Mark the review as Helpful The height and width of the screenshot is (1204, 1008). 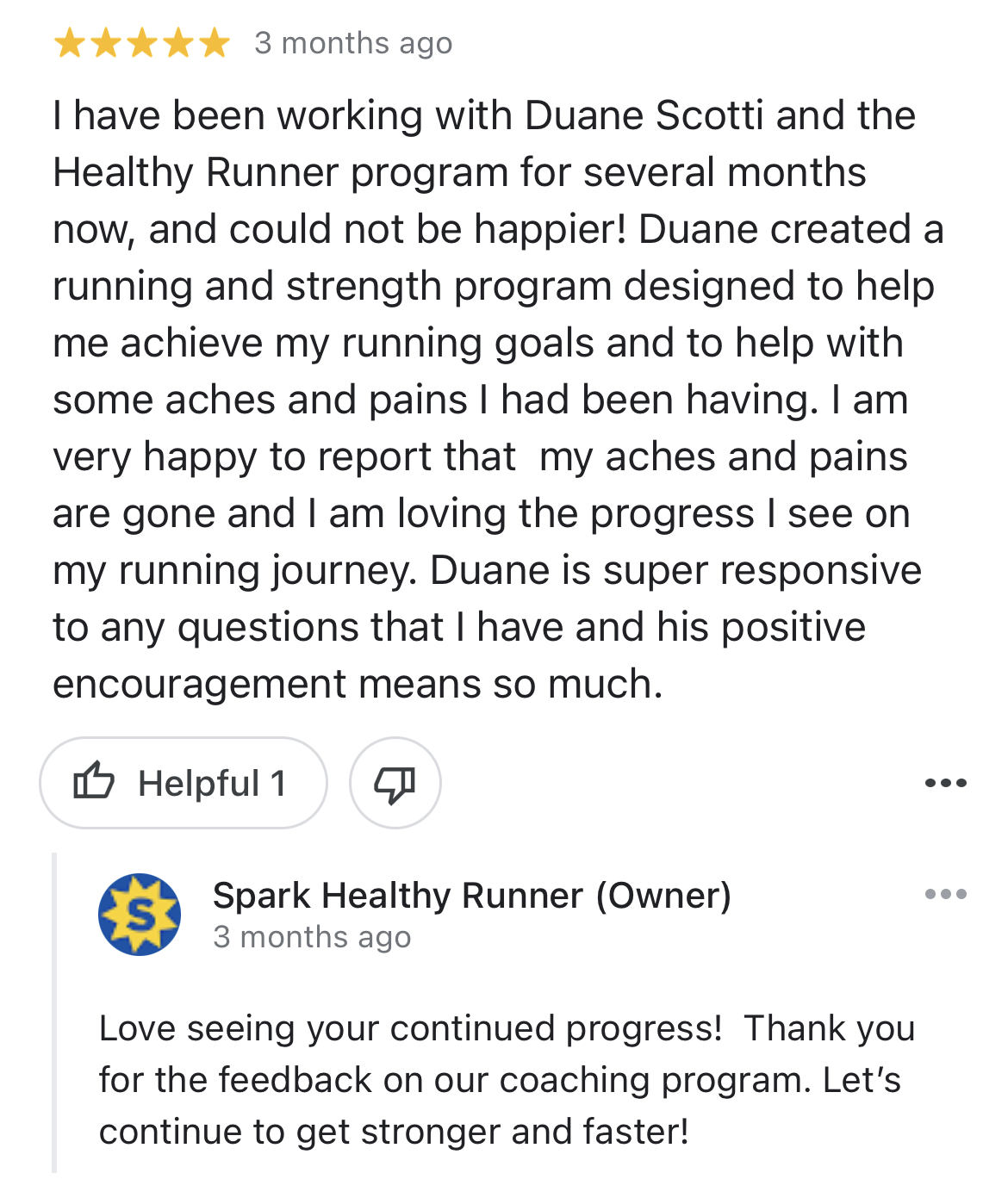pyautogui.click(x=183, y=783)
